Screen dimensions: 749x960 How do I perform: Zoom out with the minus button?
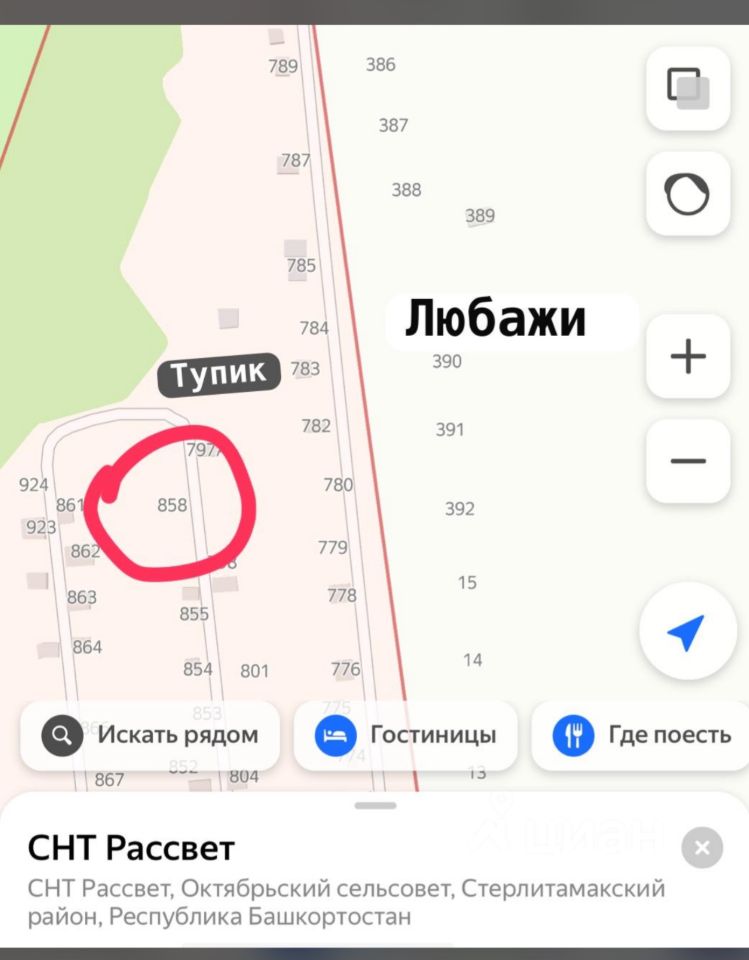687,461
